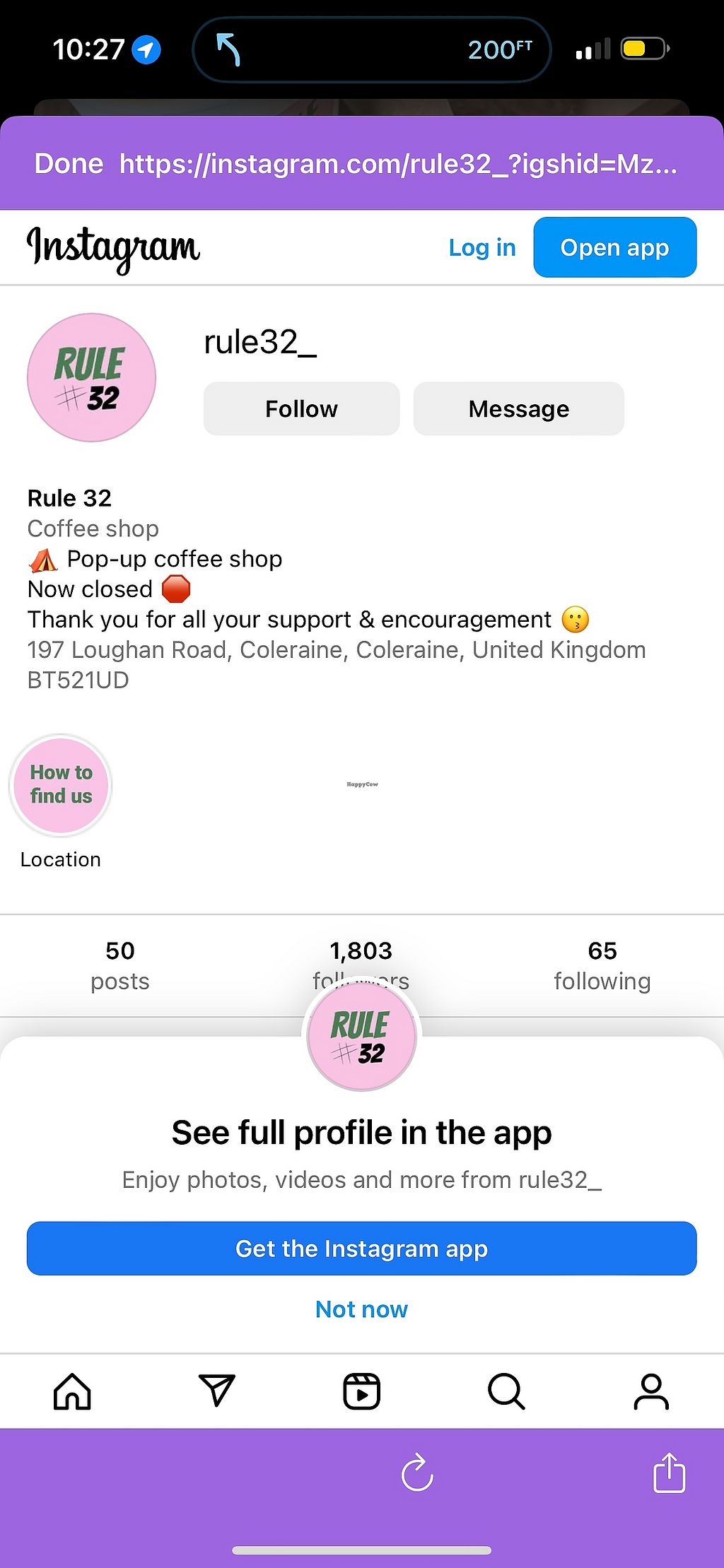
Task: Open the Location story highlight
Action: 61,786
